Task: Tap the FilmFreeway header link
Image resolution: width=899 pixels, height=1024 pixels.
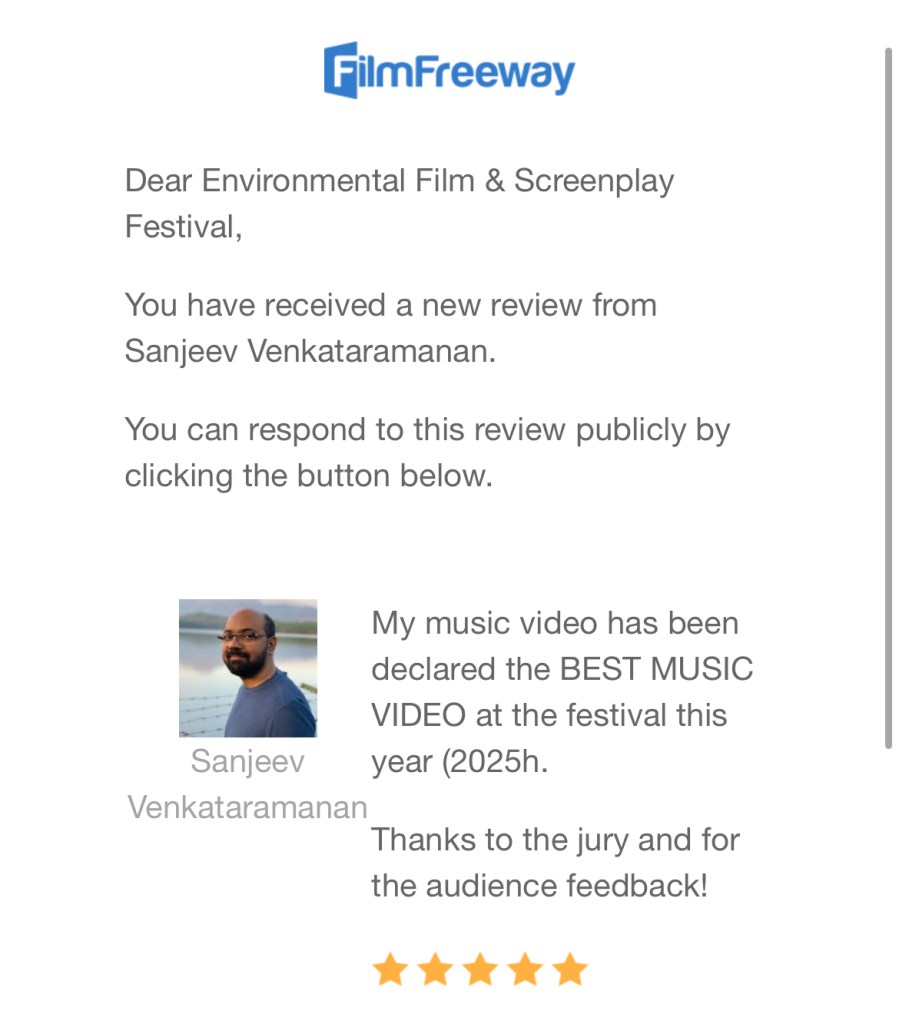Action: click(449, 71)
